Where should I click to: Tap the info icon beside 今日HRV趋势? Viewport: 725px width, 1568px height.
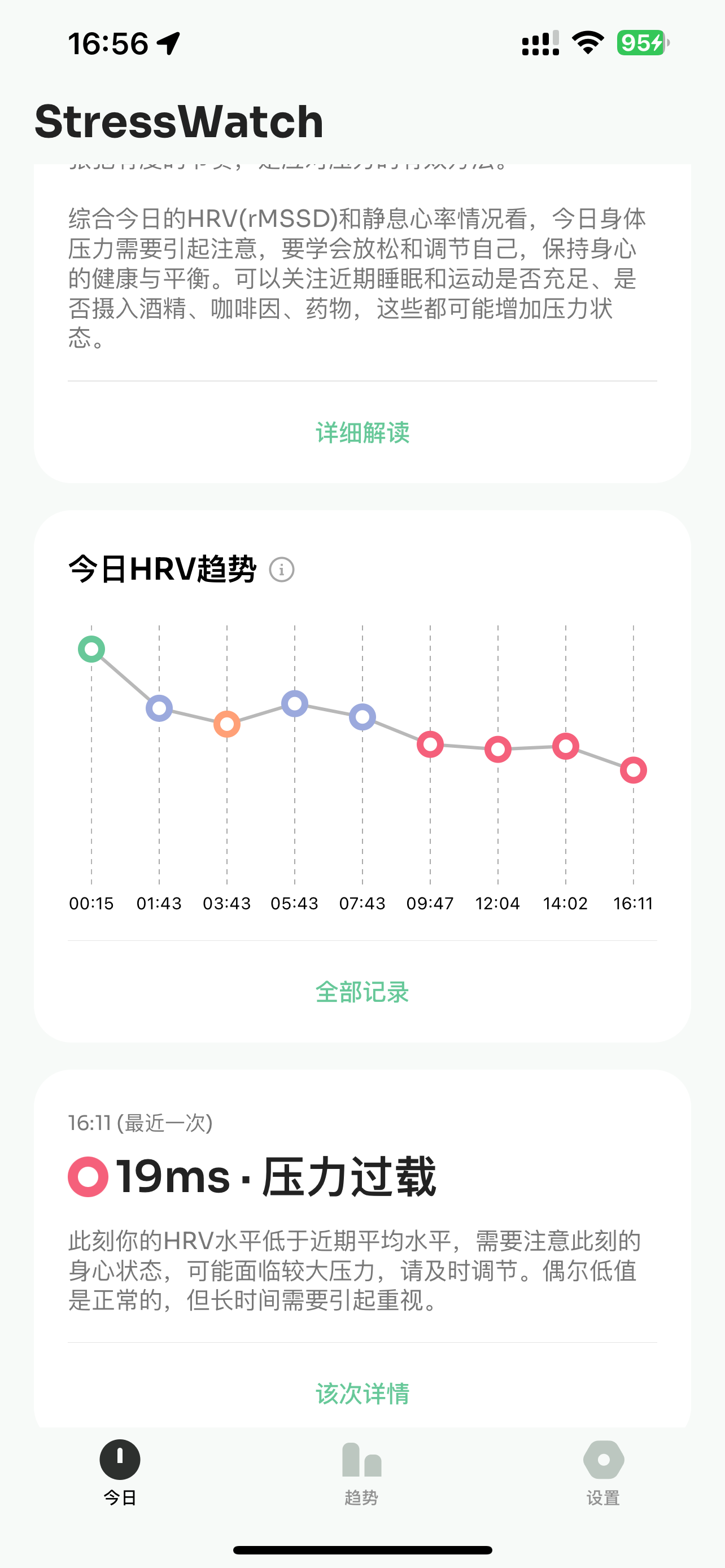point(282,570)
